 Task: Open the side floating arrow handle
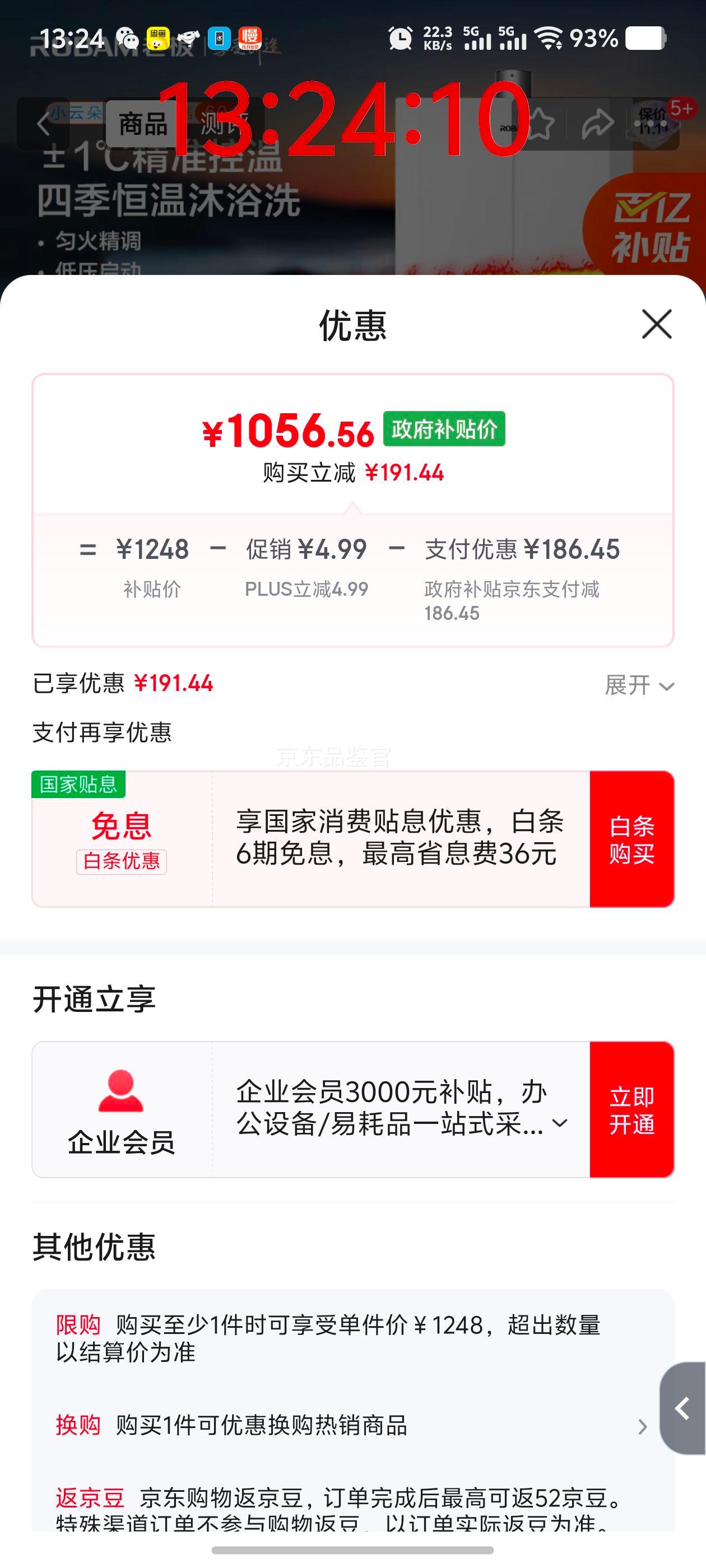click(683, 1408)
